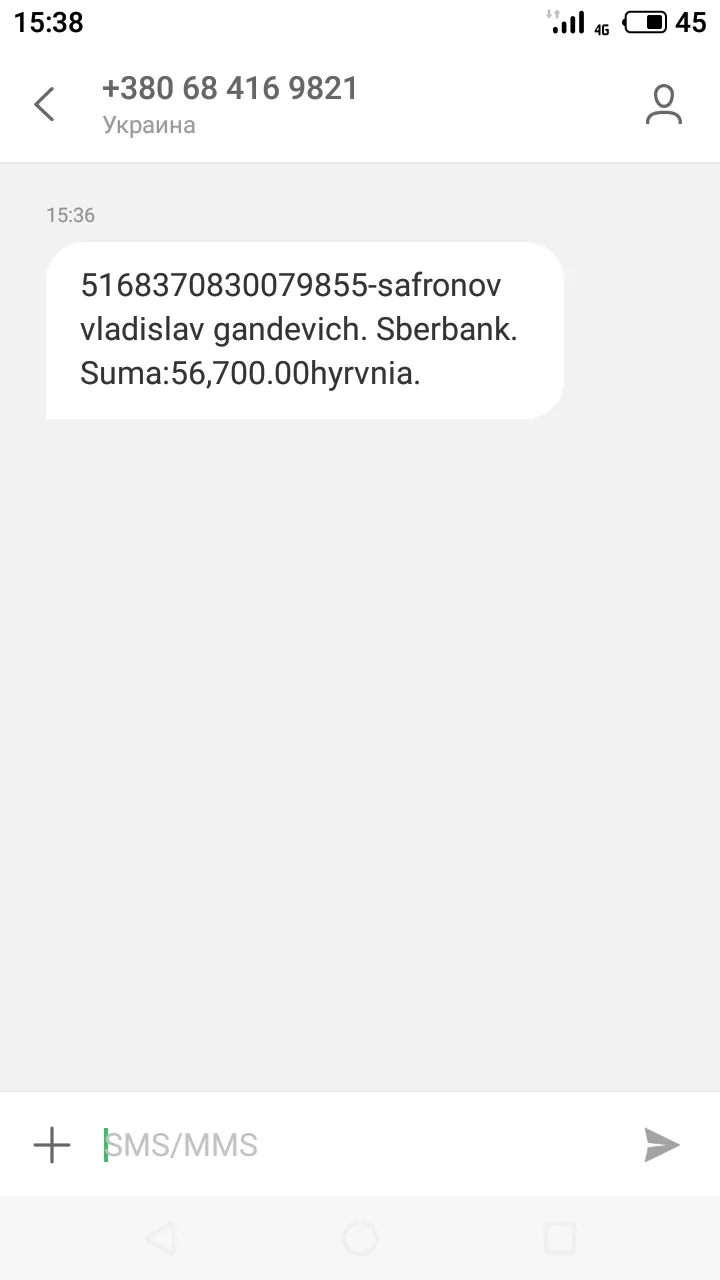Screen dimensions: 720x1280
Task: Go back using the top-left arrow
Action: pos(44,104)
